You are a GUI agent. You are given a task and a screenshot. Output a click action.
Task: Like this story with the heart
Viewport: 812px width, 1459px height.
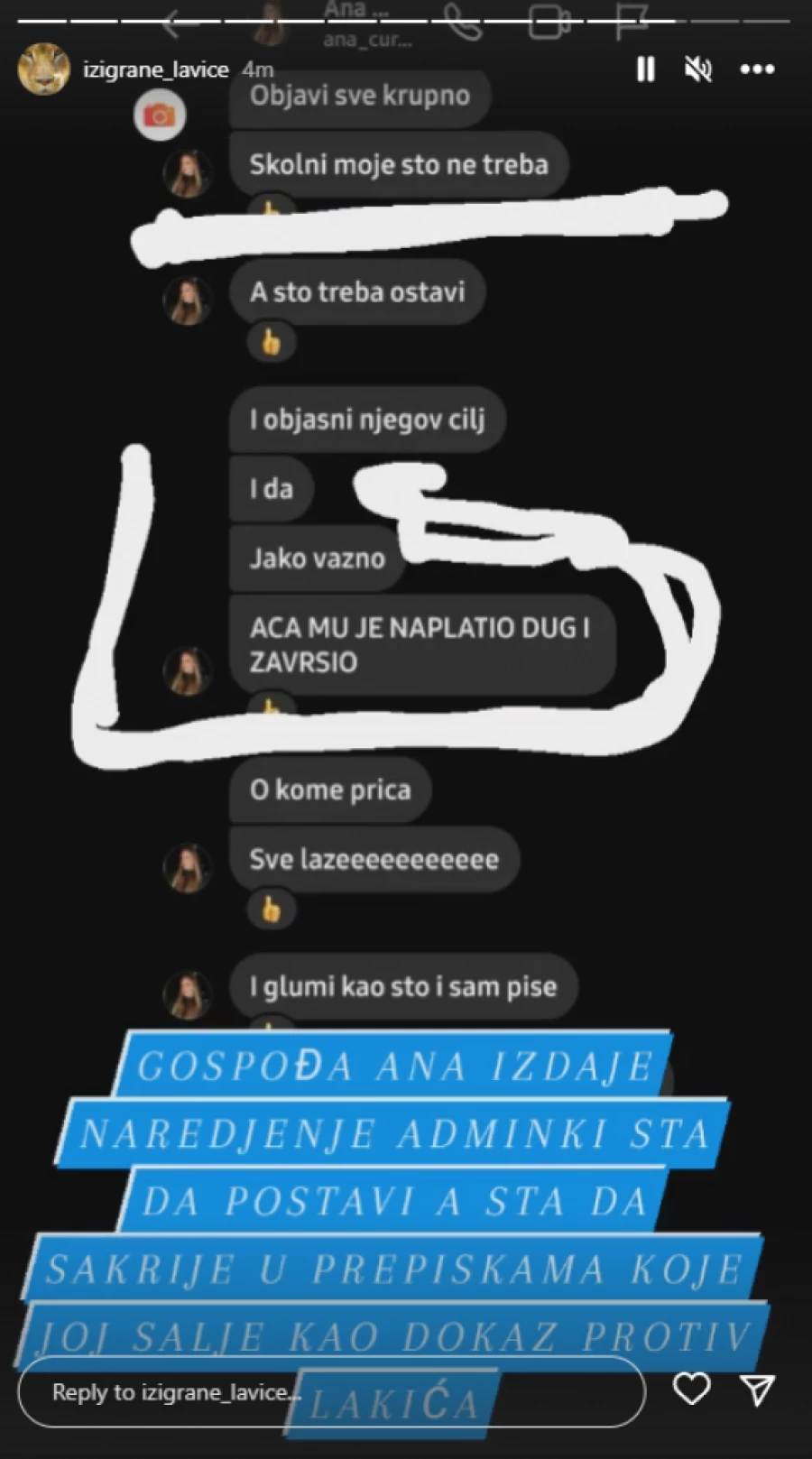[691, 1389]
